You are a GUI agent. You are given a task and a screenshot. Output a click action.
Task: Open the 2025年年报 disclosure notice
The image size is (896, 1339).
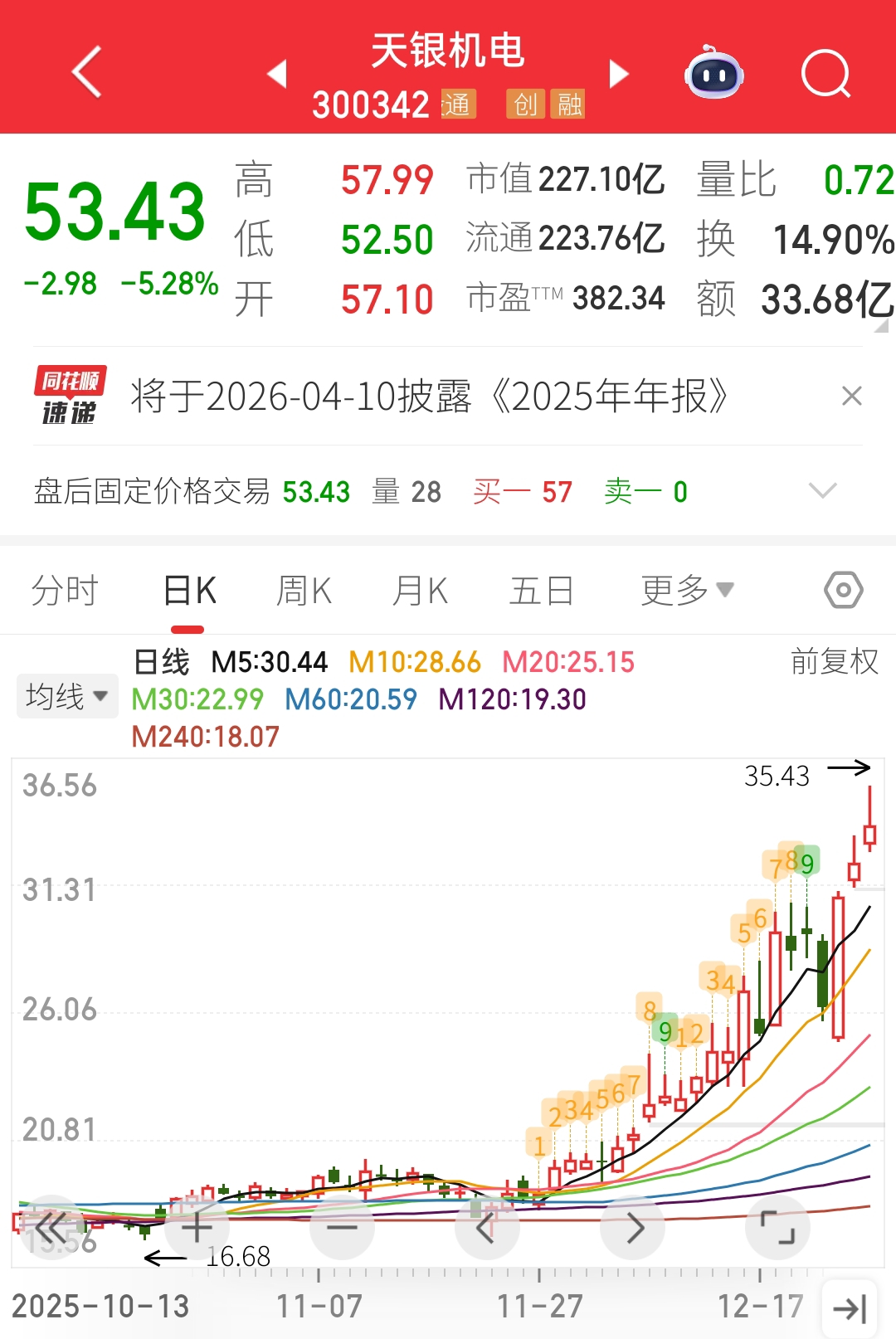tap(429, 397)
